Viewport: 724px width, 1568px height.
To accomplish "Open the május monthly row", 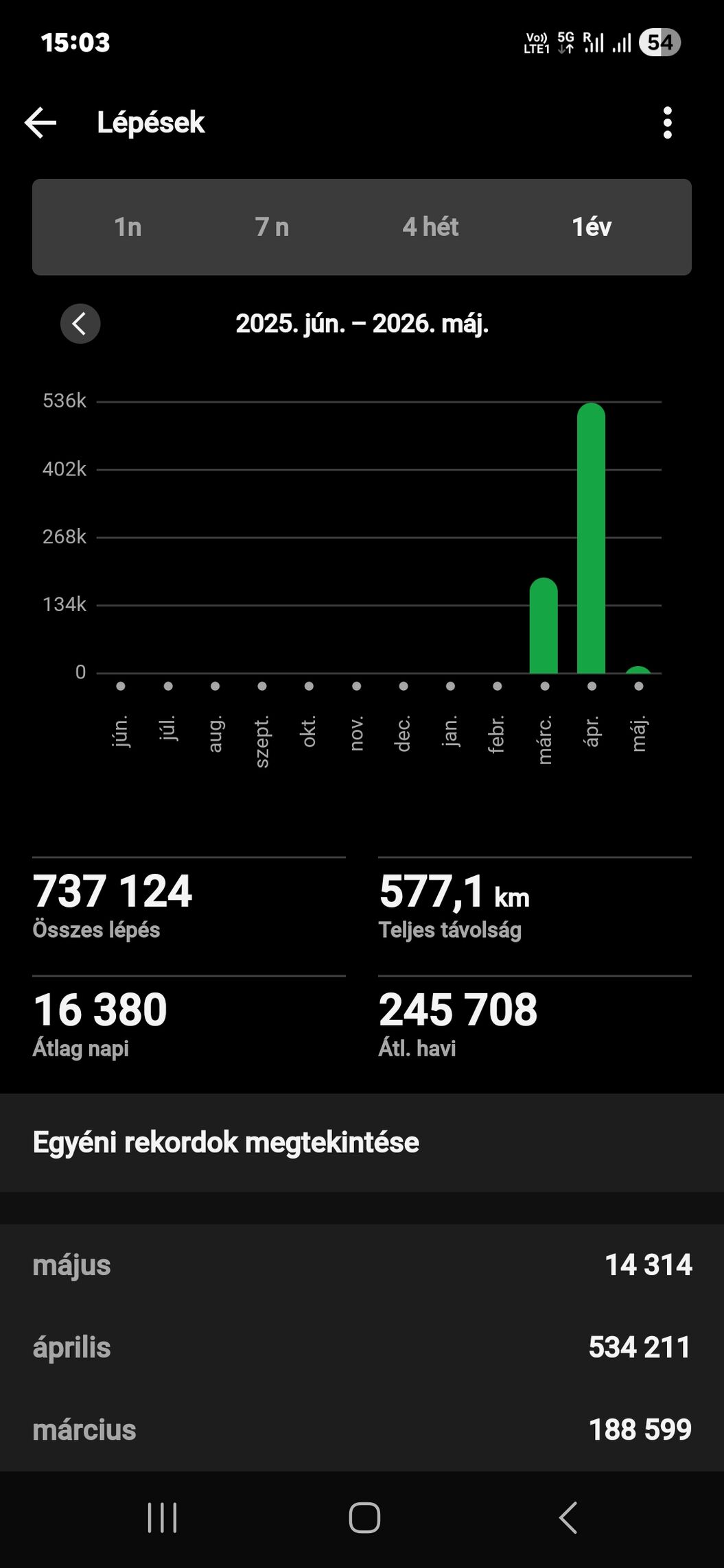I will pos(362,1265).
